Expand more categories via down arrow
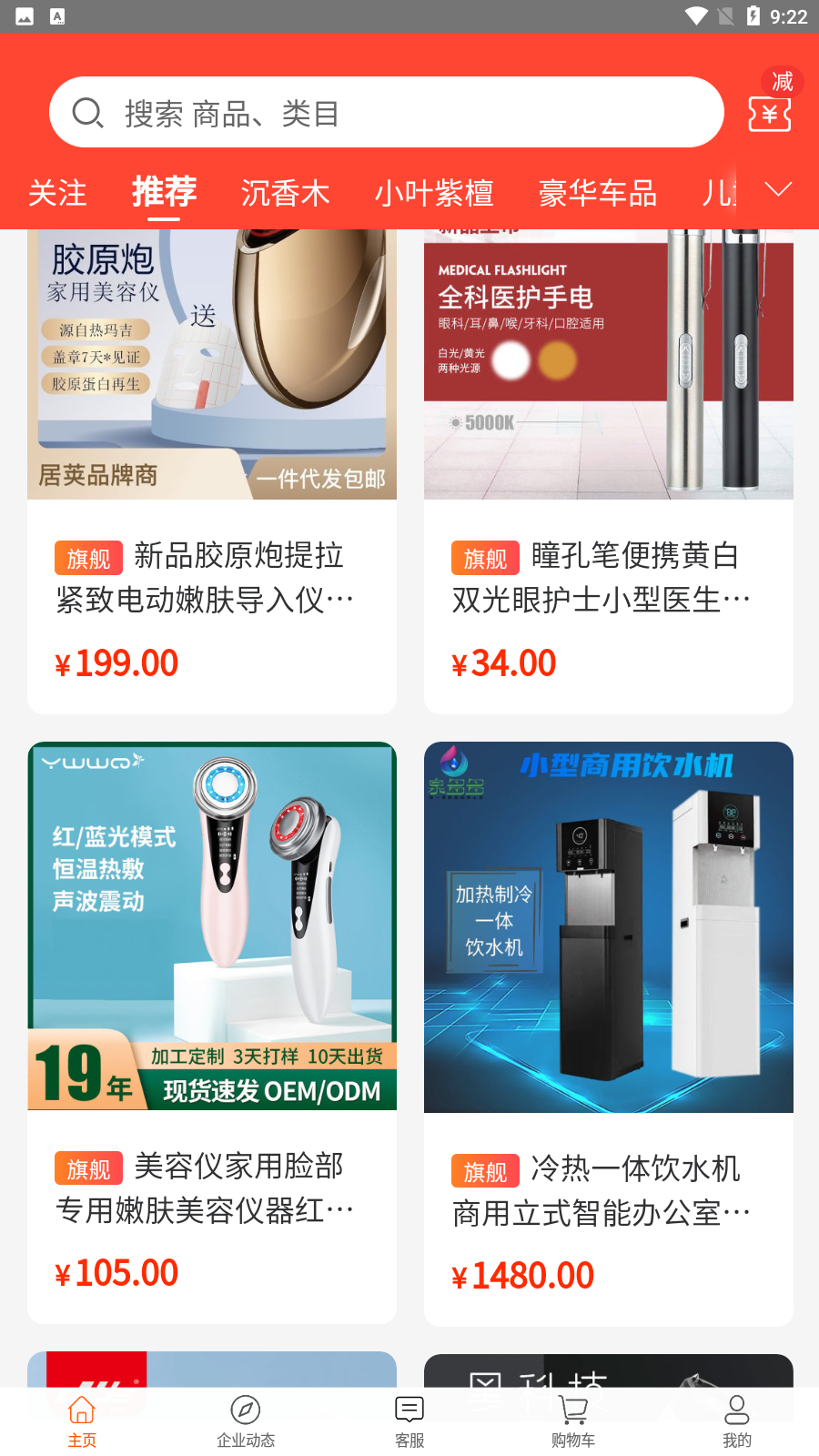819x1456 pixels. (776, 189)
